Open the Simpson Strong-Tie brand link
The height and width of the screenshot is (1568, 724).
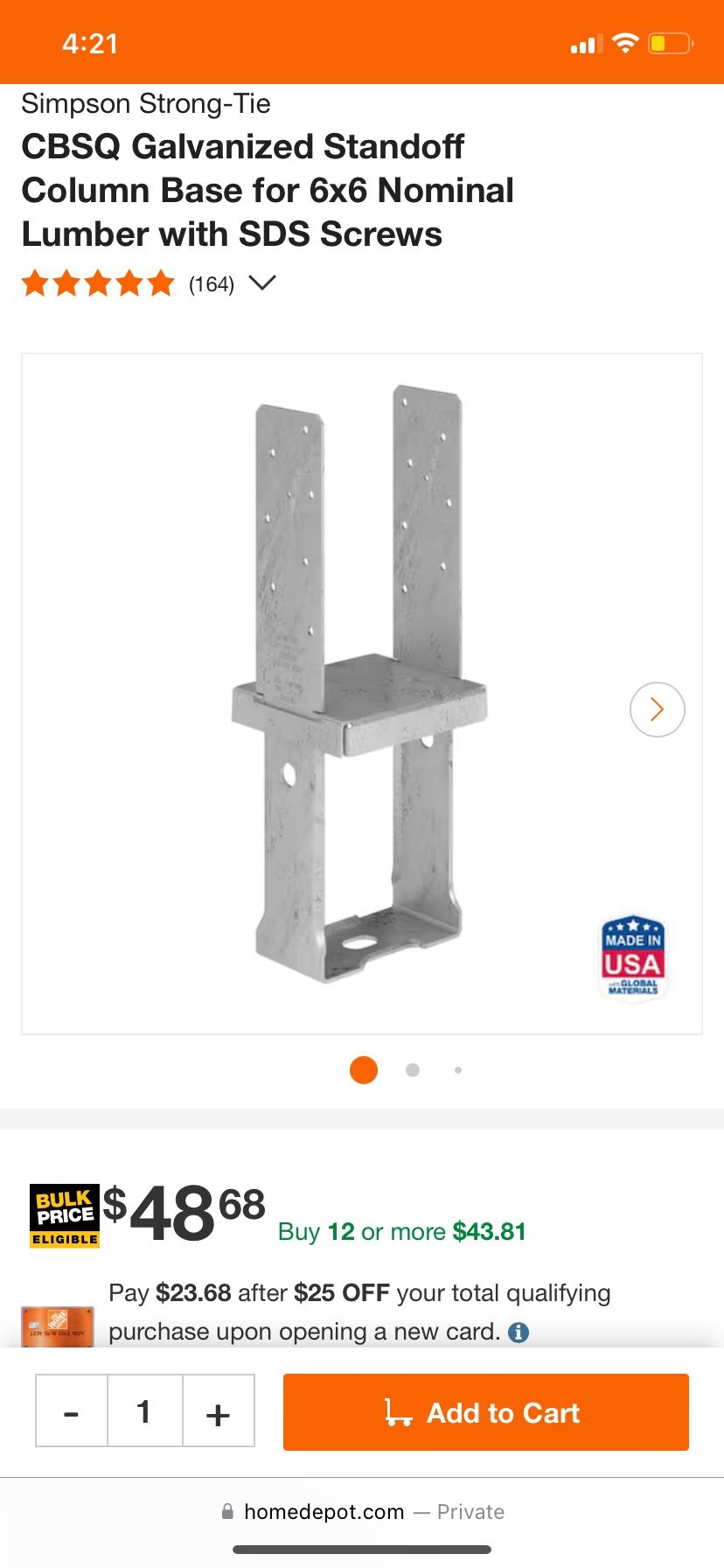tap(146, 104)
